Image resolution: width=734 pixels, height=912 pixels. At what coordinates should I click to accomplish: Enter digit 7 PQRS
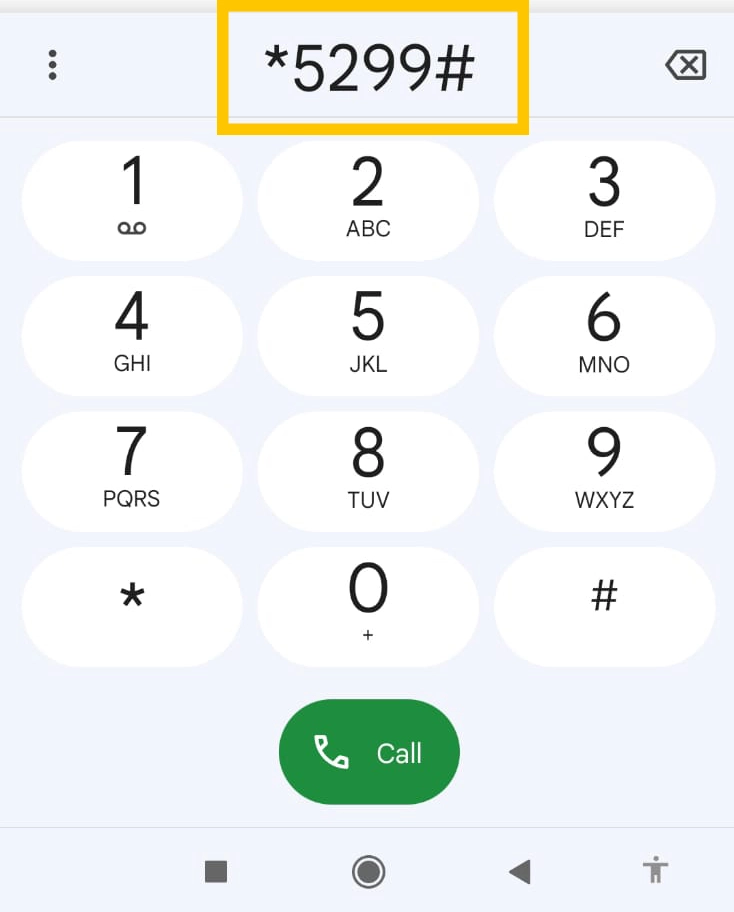tap(132, 471)
